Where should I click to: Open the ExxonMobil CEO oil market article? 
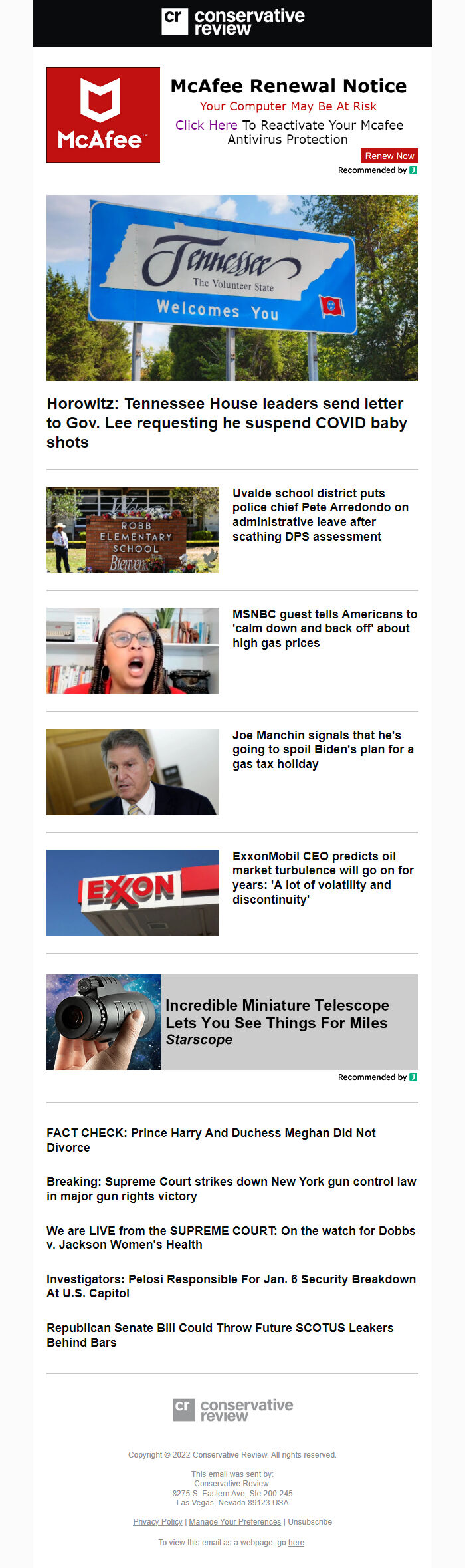tap(323, 878)
